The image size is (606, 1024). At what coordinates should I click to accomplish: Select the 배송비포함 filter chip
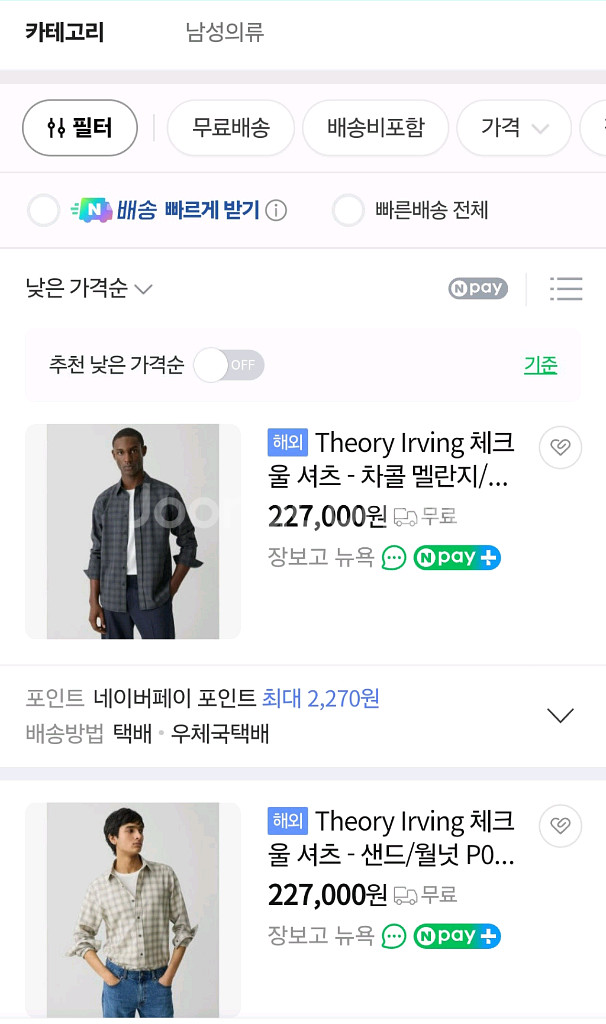tap(375, 128)
